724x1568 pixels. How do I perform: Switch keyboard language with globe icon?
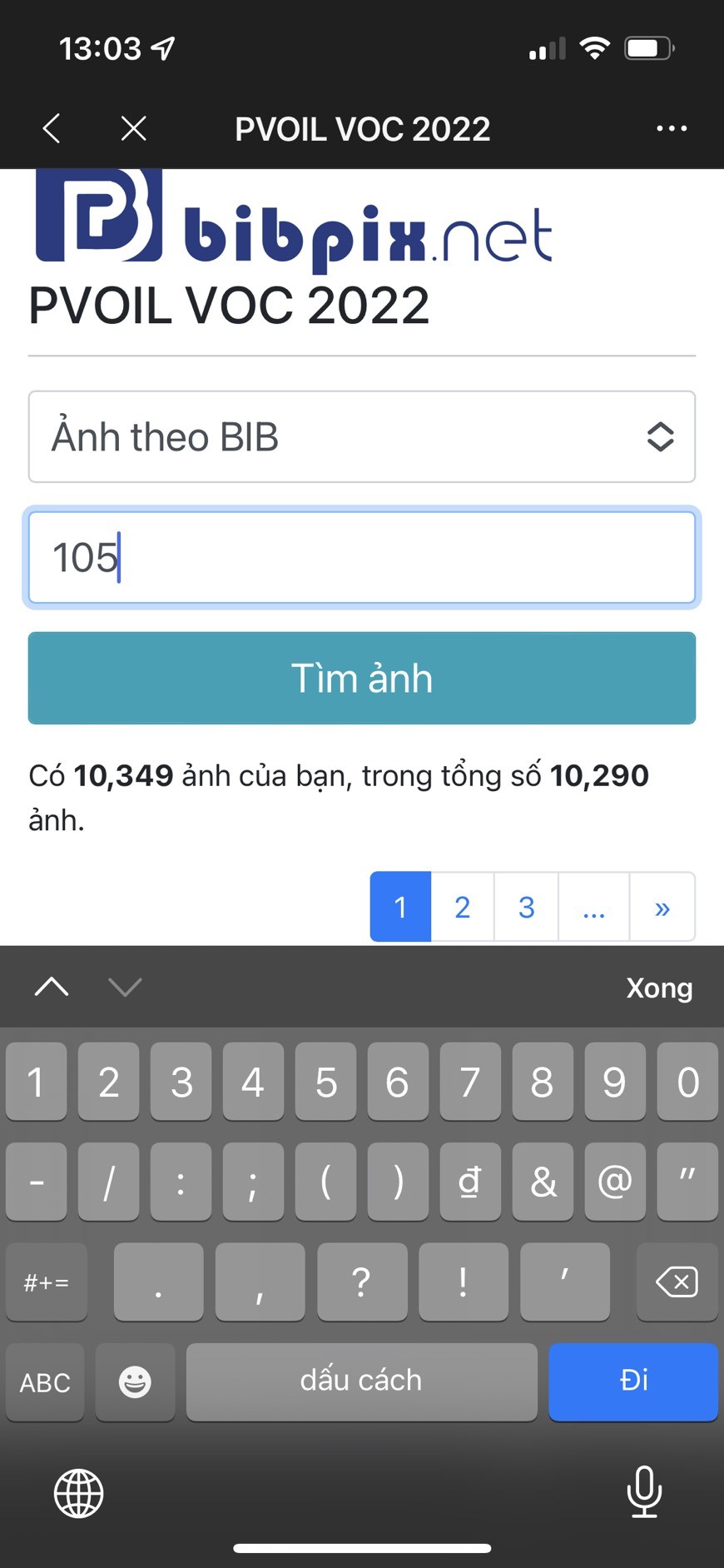[x=79, y=1492]
